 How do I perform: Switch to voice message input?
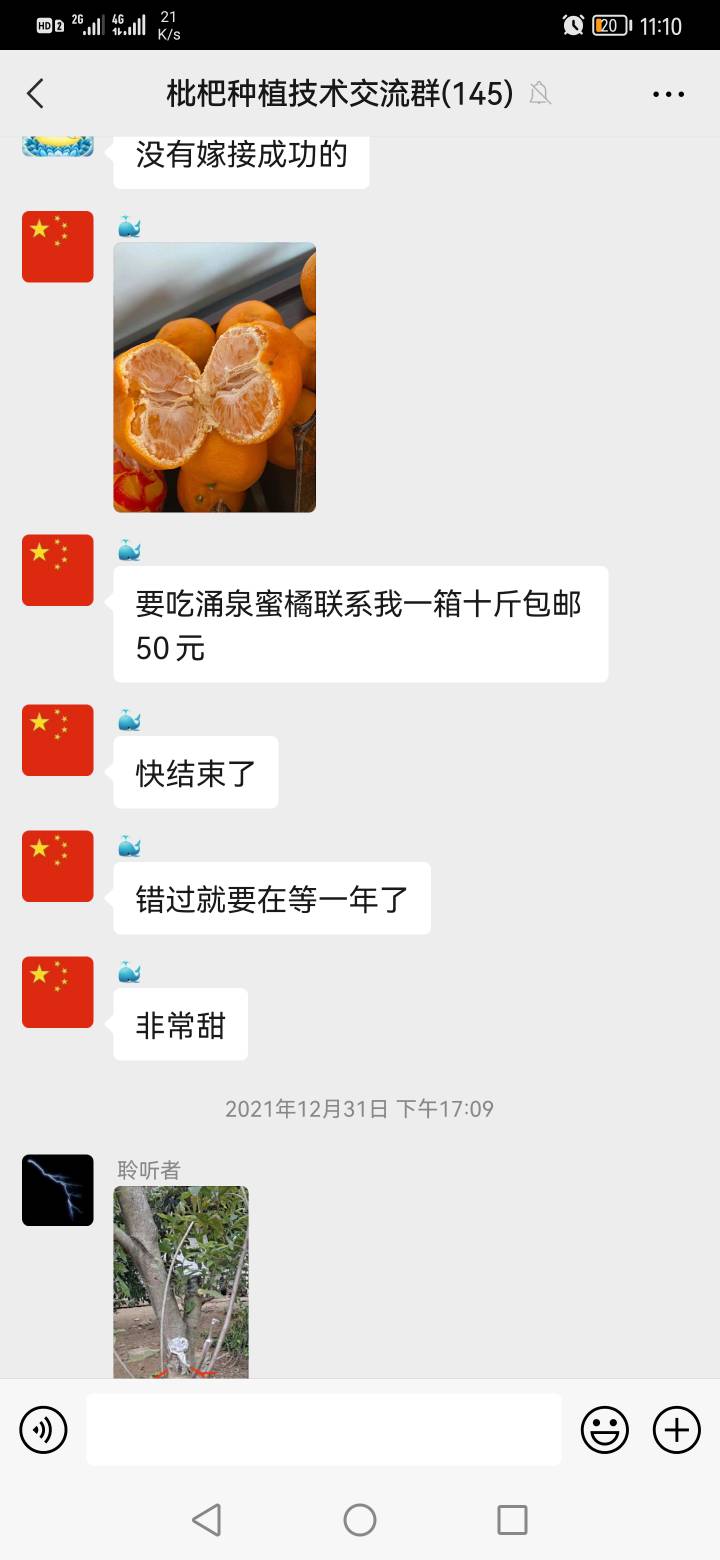pyautogui.click(x=43, y=1430)
